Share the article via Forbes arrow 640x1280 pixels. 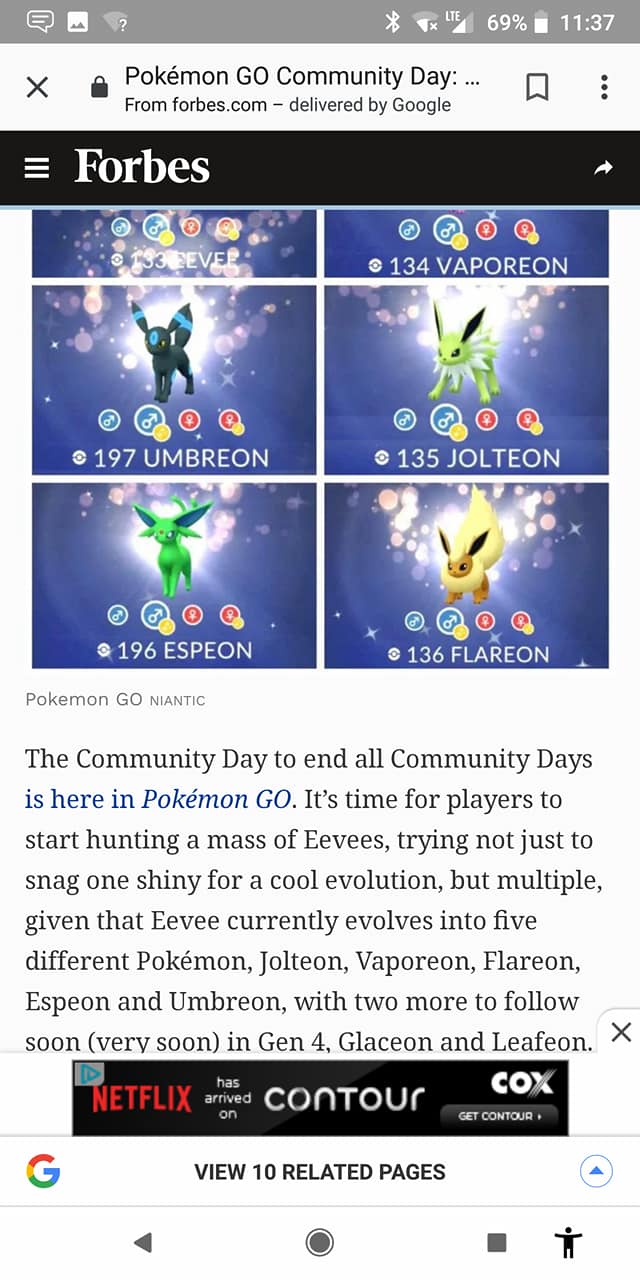(x=603, y=169)
